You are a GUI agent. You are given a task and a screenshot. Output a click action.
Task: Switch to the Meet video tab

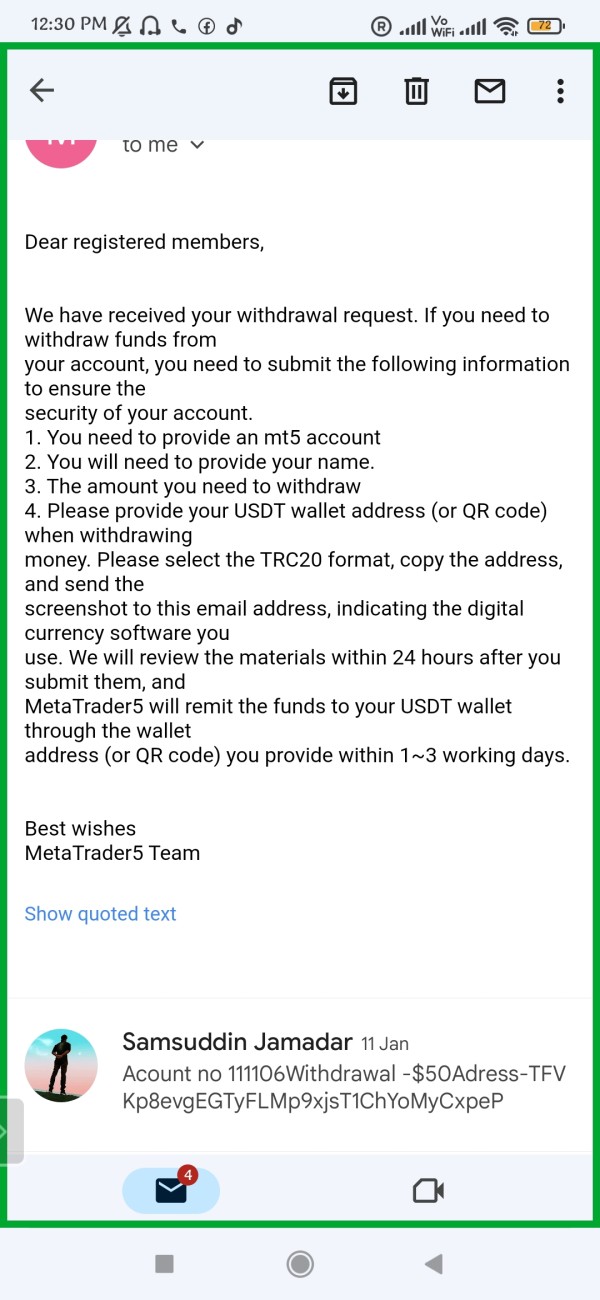[428, 1190]
